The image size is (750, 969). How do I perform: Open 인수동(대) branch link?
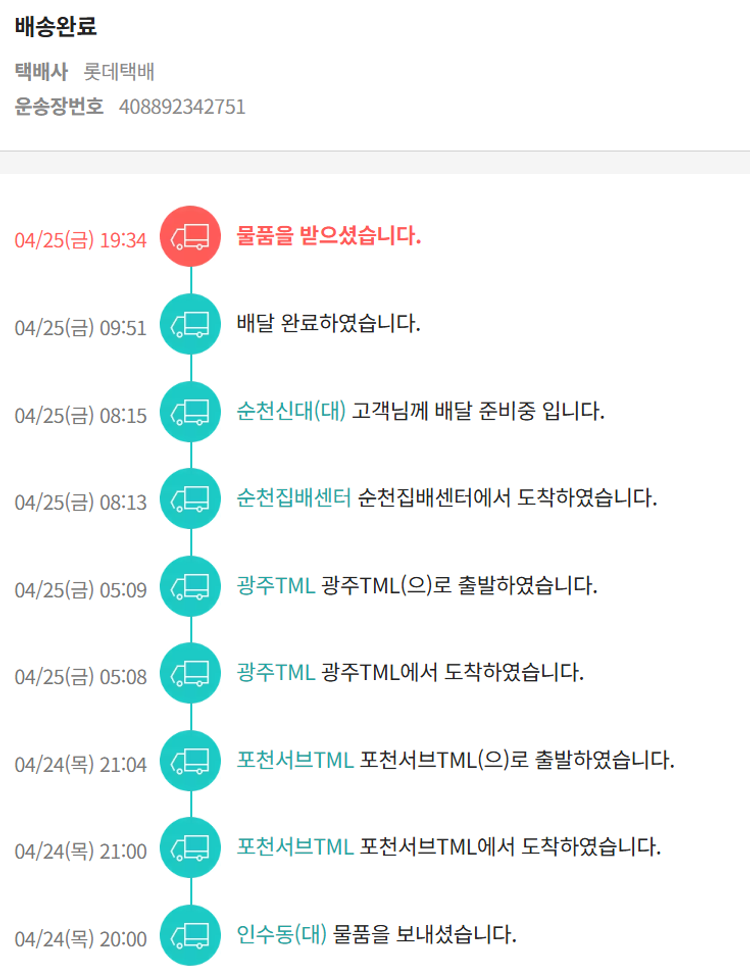point(282,935)
